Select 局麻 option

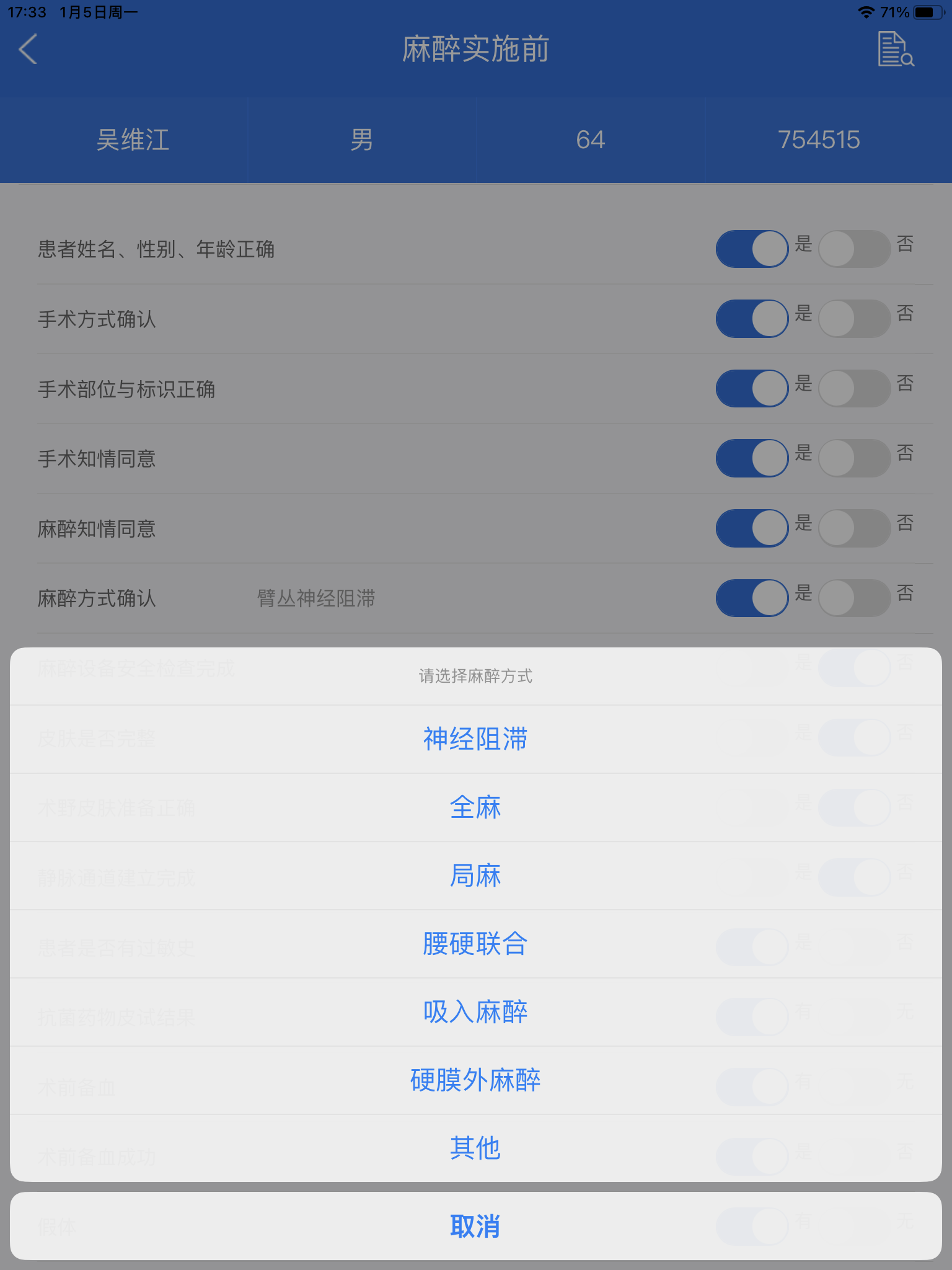475,876
